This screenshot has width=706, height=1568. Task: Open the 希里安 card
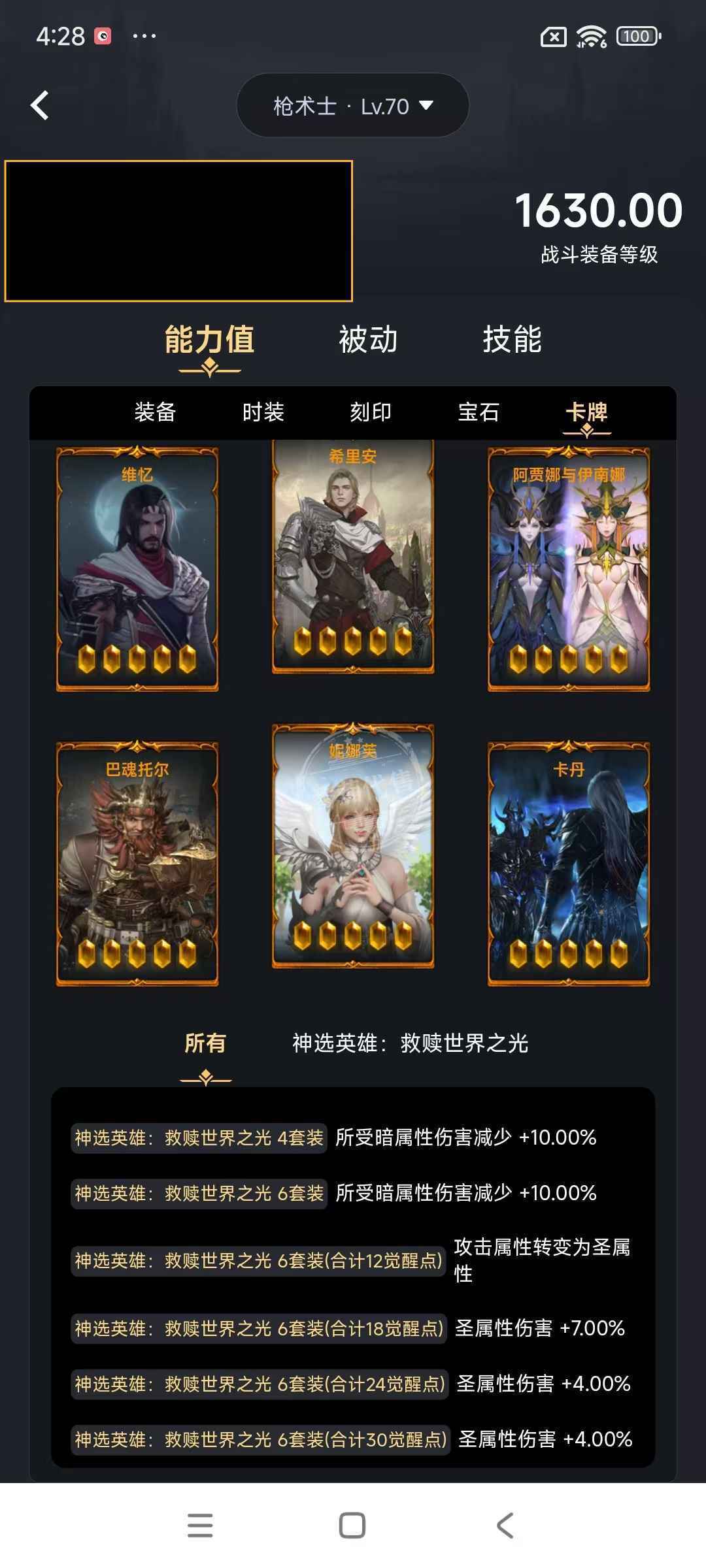(353, 555)
